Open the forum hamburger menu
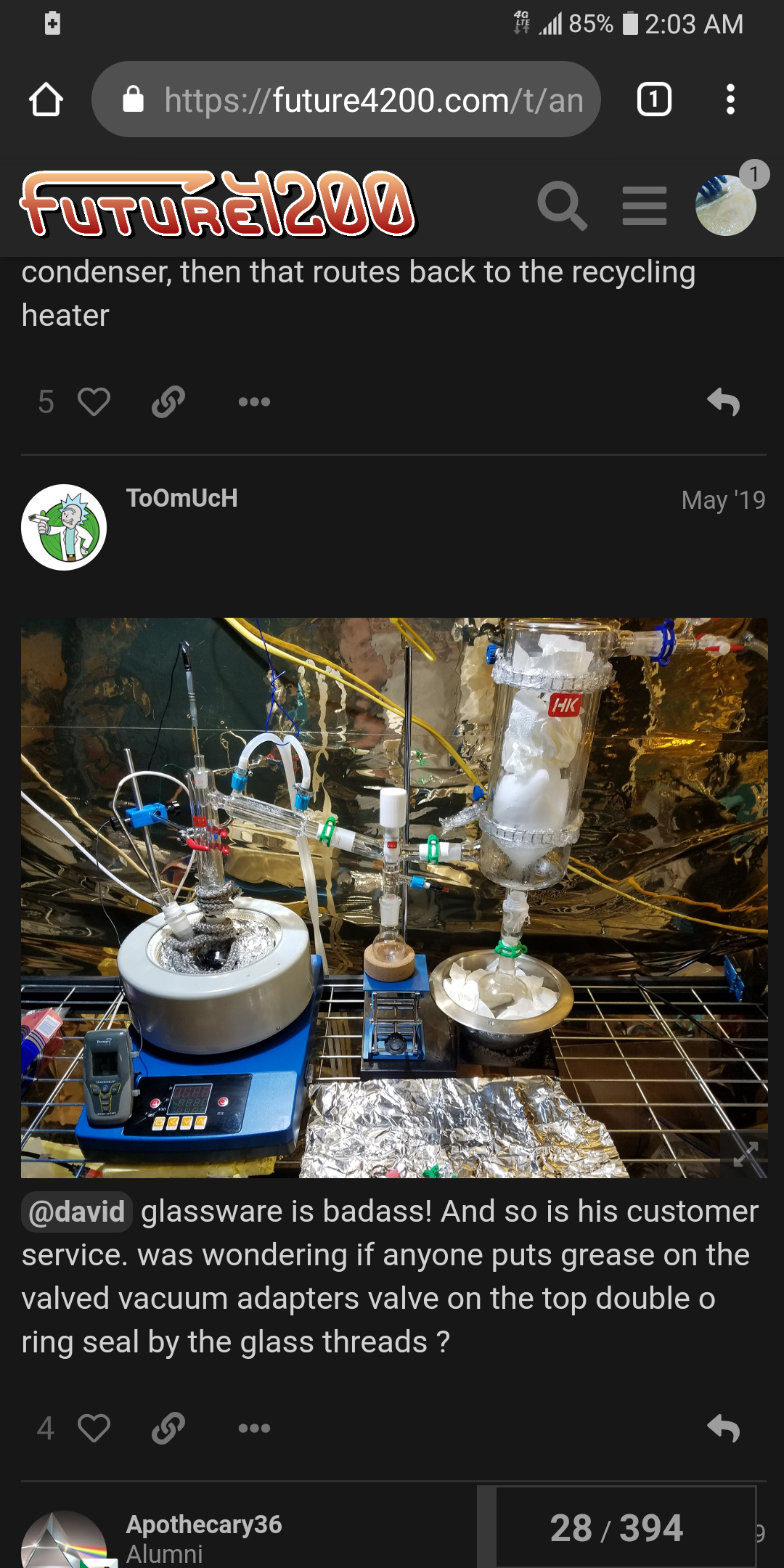Screen dimensions: 784x1568 pyautogui.click(x=645, y=205)
